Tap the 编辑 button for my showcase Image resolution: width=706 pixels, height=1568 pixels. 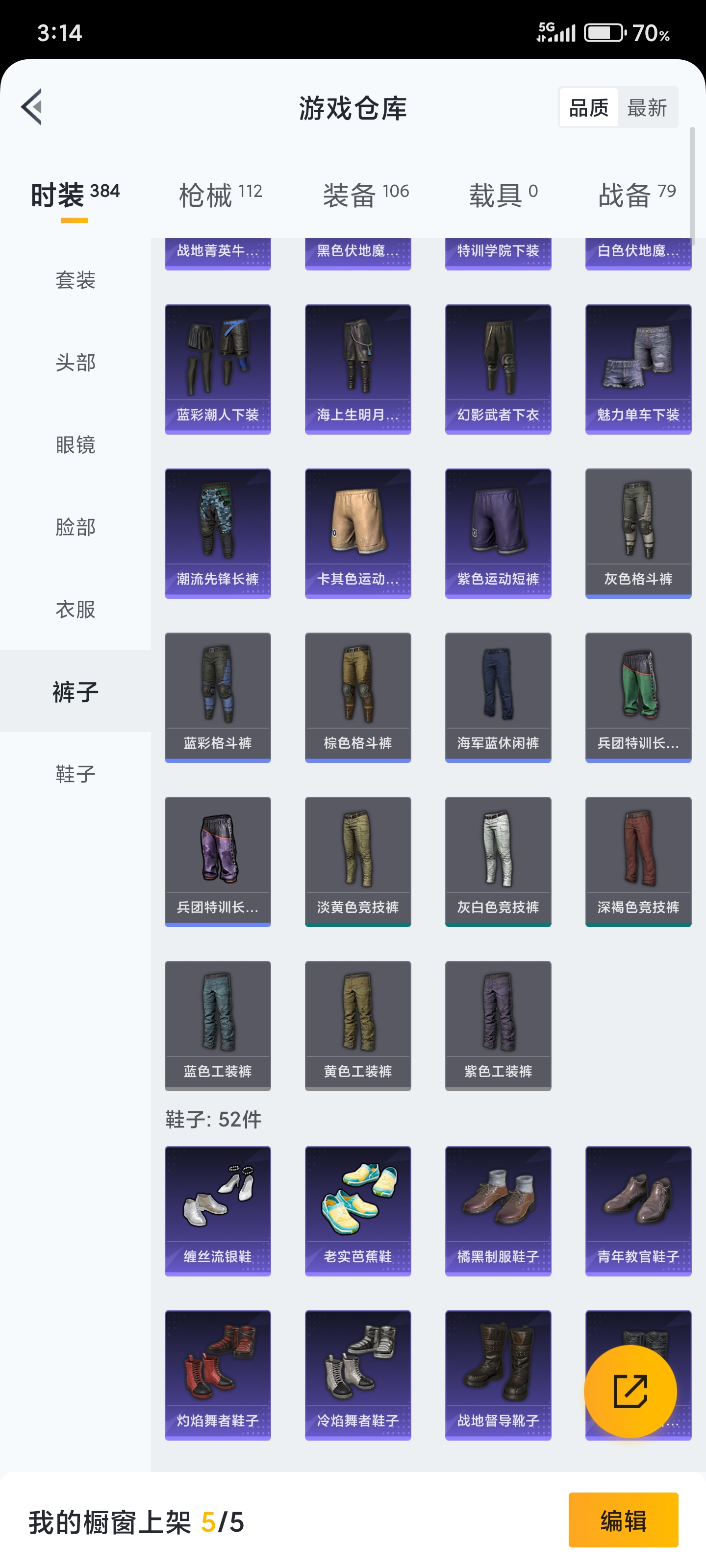[x=623, y=1520]
